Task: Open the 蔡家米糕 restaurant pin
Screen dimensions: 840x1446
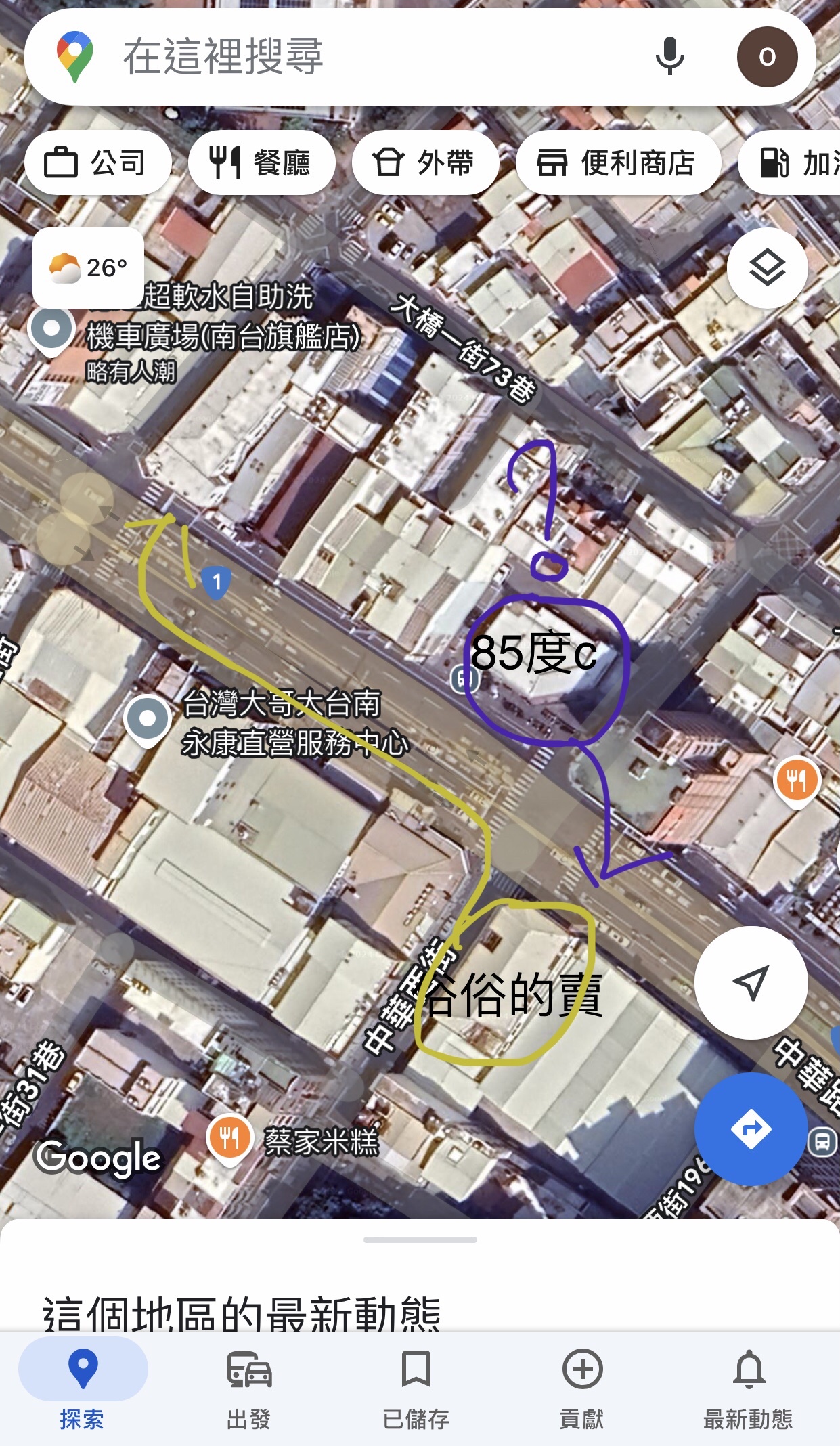Action: pos(230,1139)
